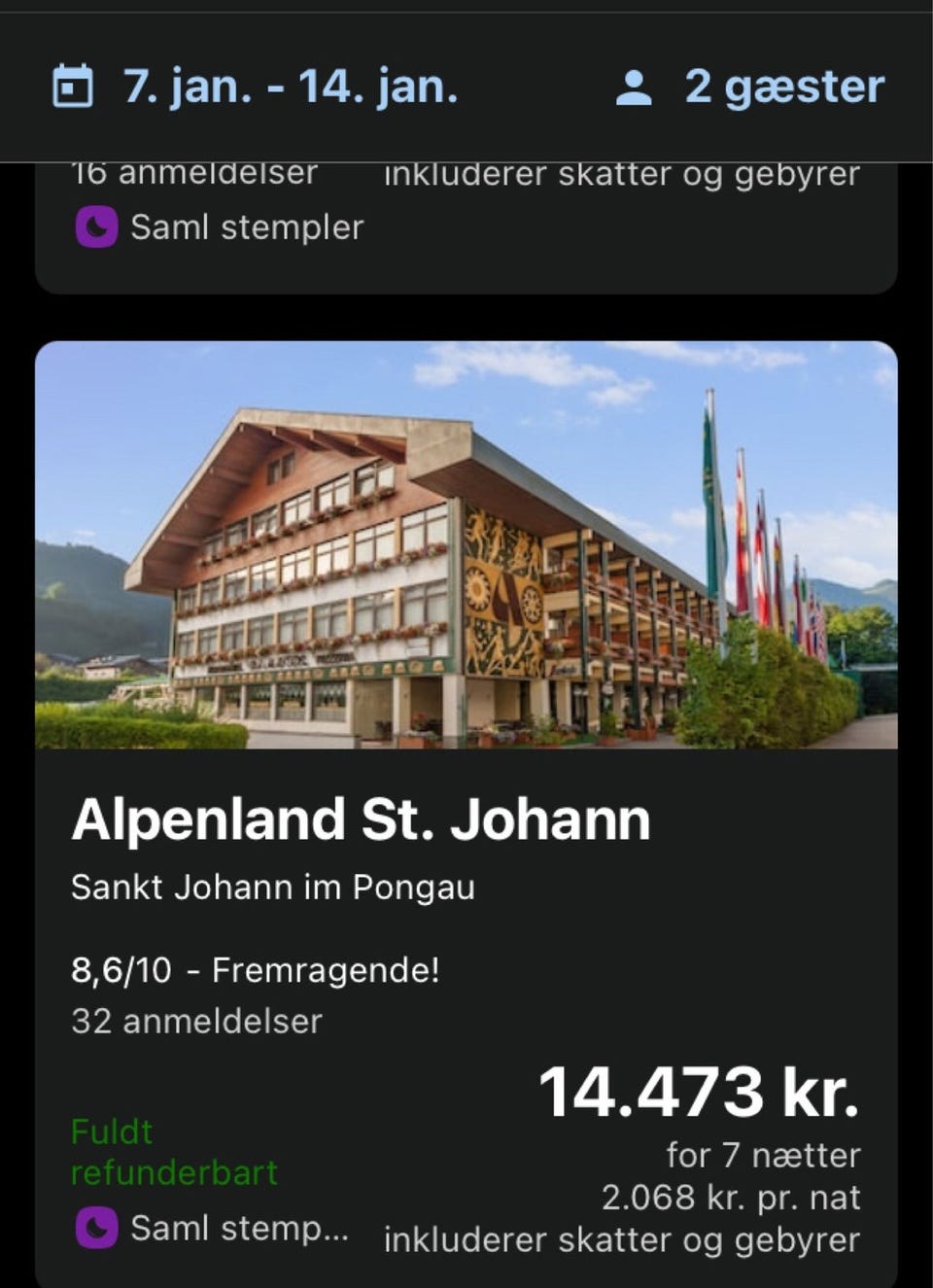This screenshot has height=1288, width=933.
Task: Change the dates 7. jan. - 14. jan.
Action: coord(255,87)
